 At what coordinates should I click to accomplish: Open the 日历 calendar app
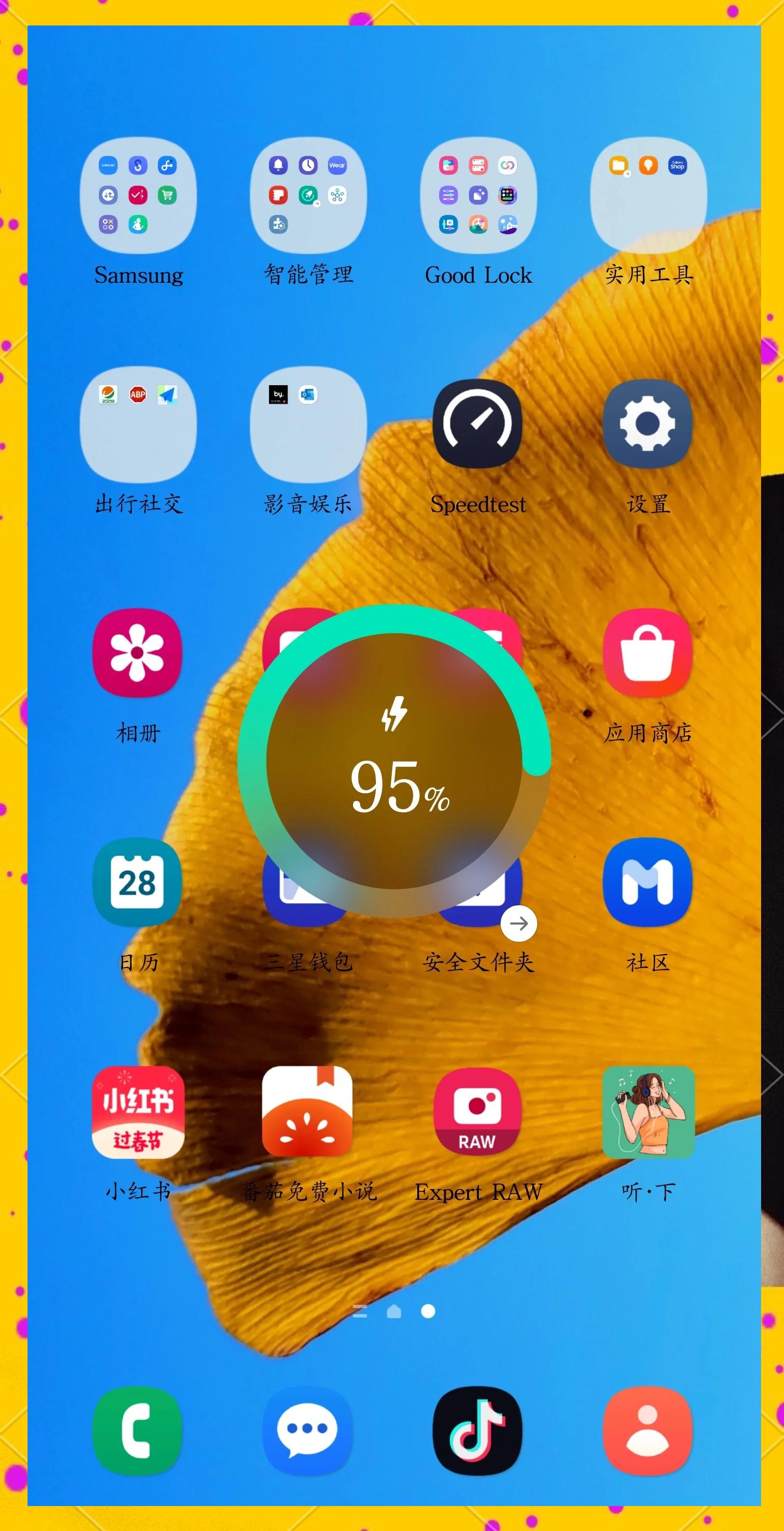click(138, 882)
